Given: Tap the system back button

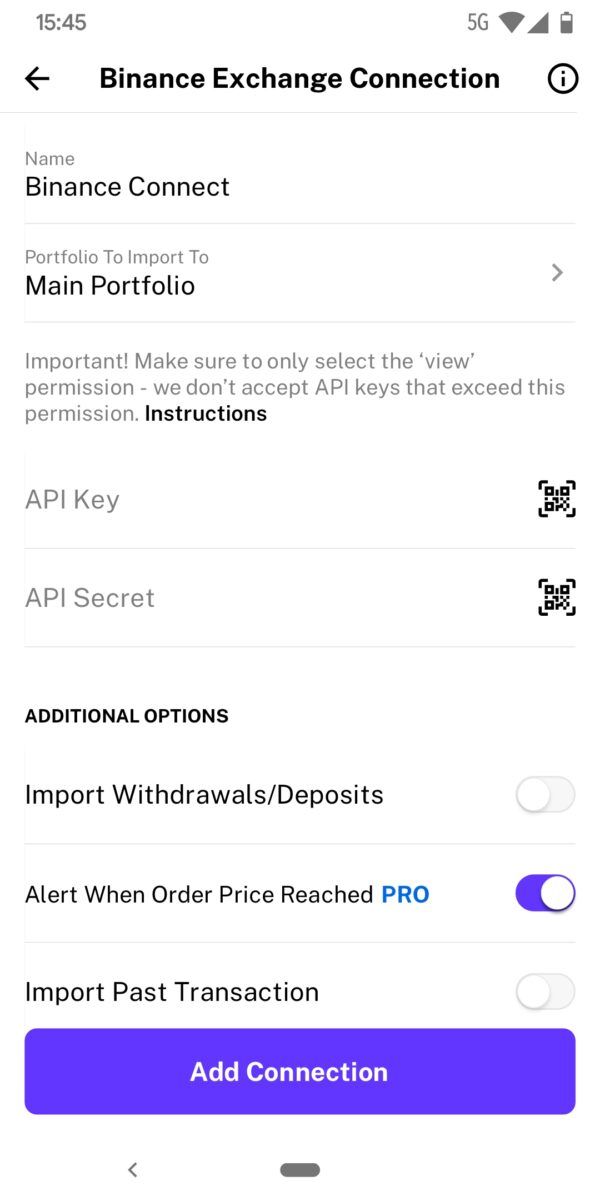Looking at the screenshot, I should (x=132, y=1169).
